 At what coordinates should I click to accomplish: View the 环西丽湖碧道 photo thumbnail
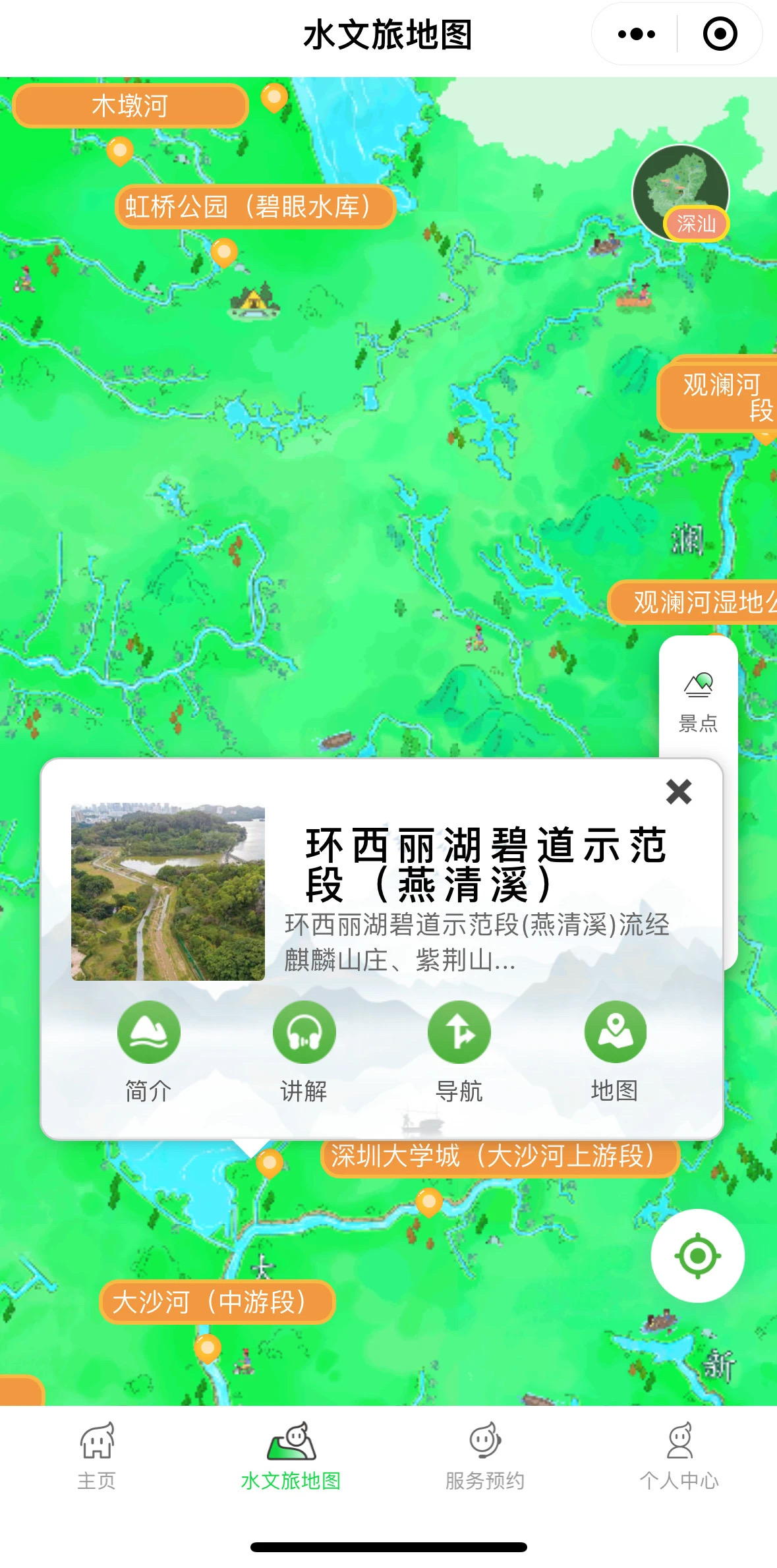(168, 892)
